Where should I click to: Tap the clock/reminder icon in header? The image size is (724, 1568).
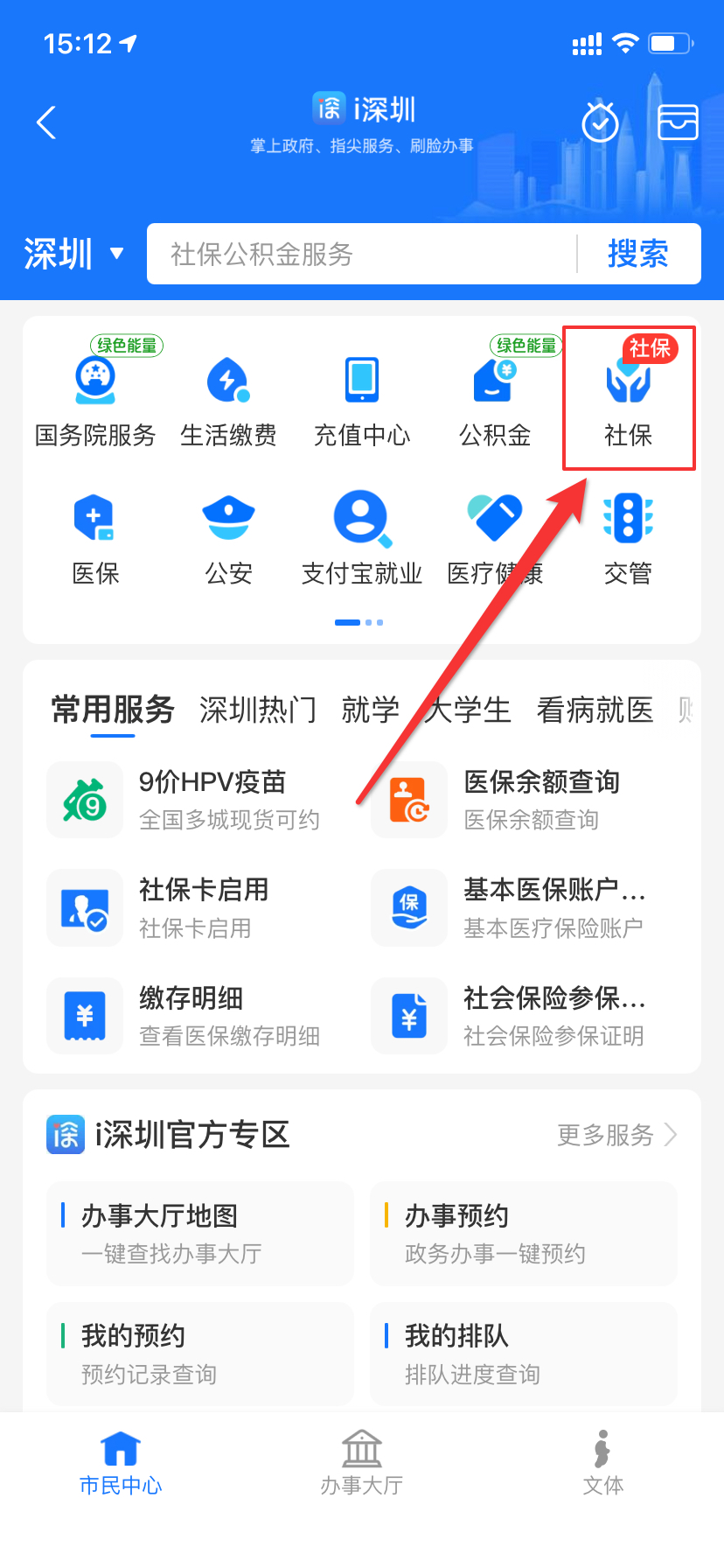click(x=600, y=122)
